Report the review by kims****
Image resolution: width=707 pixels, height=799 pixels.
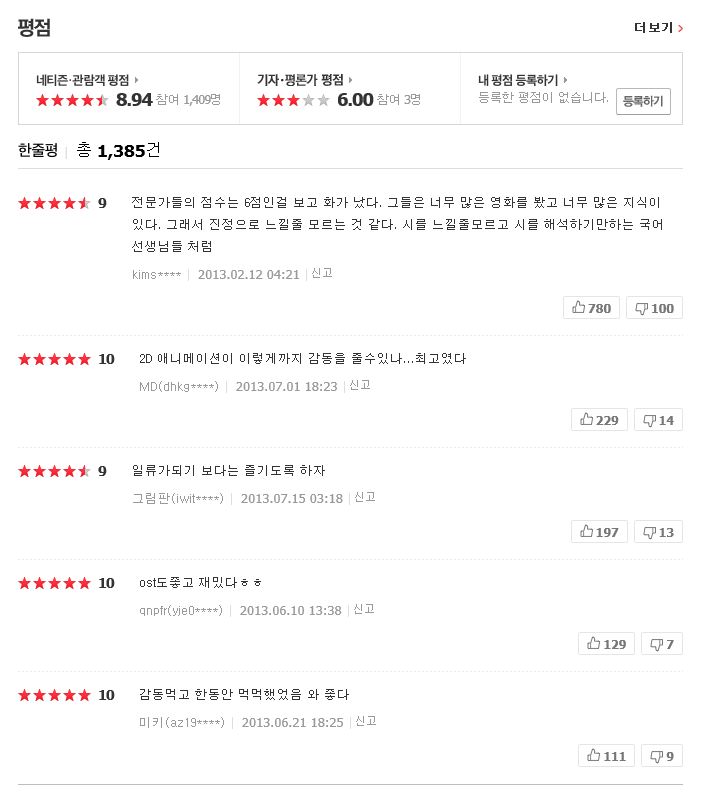tap(322, 272)
